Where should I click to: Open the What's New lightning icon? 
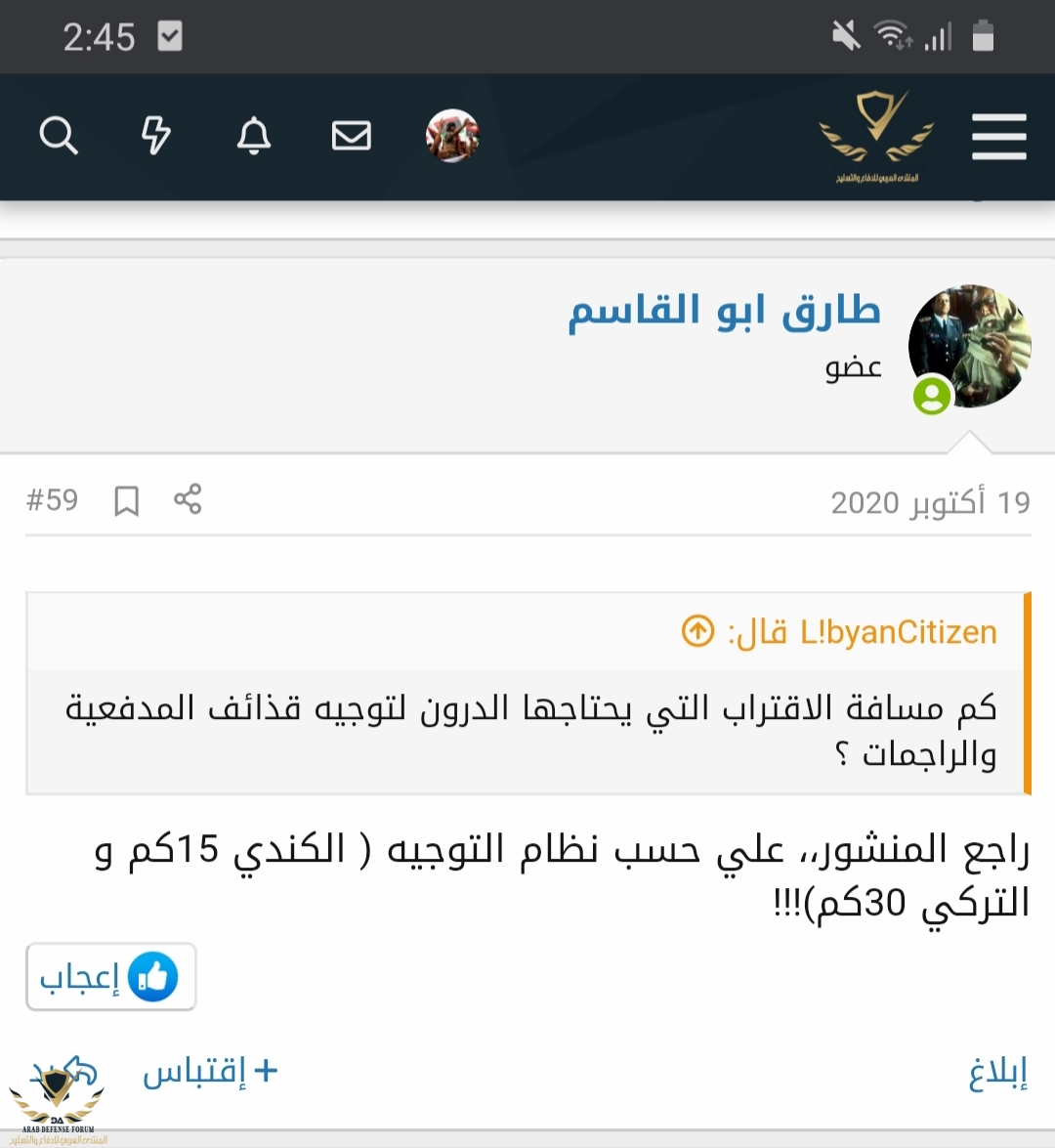click(156, 136)
